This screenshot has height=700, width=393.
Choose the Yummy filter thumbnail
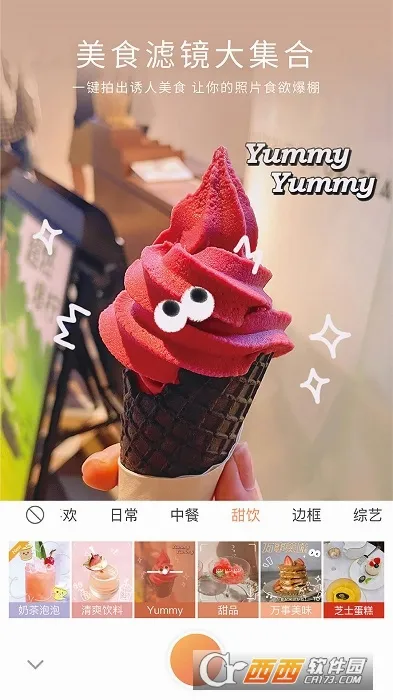pos(165,579)
